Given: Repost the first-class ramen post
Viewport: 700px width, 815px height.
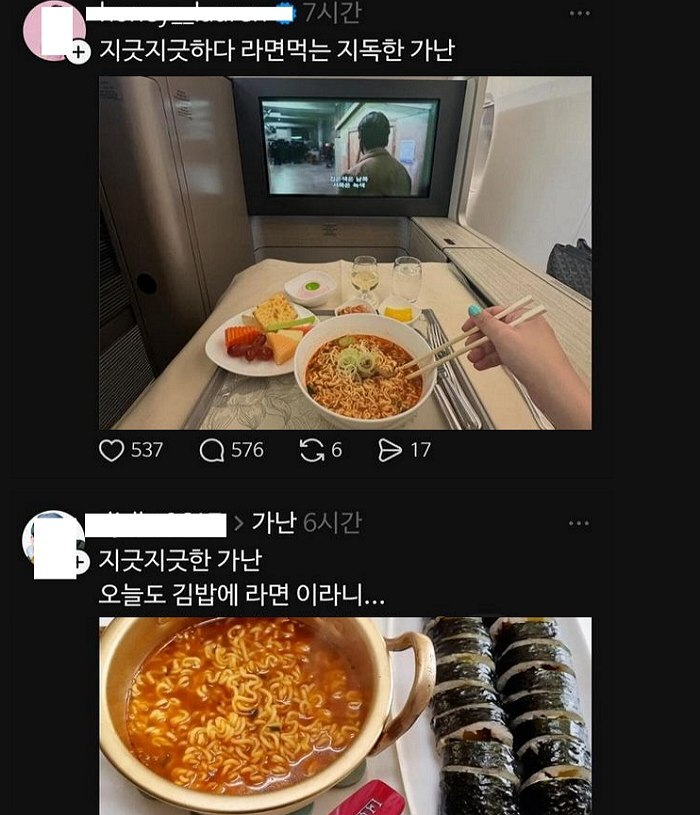Looking at the screenshot, I should click(x=311, y=450).
